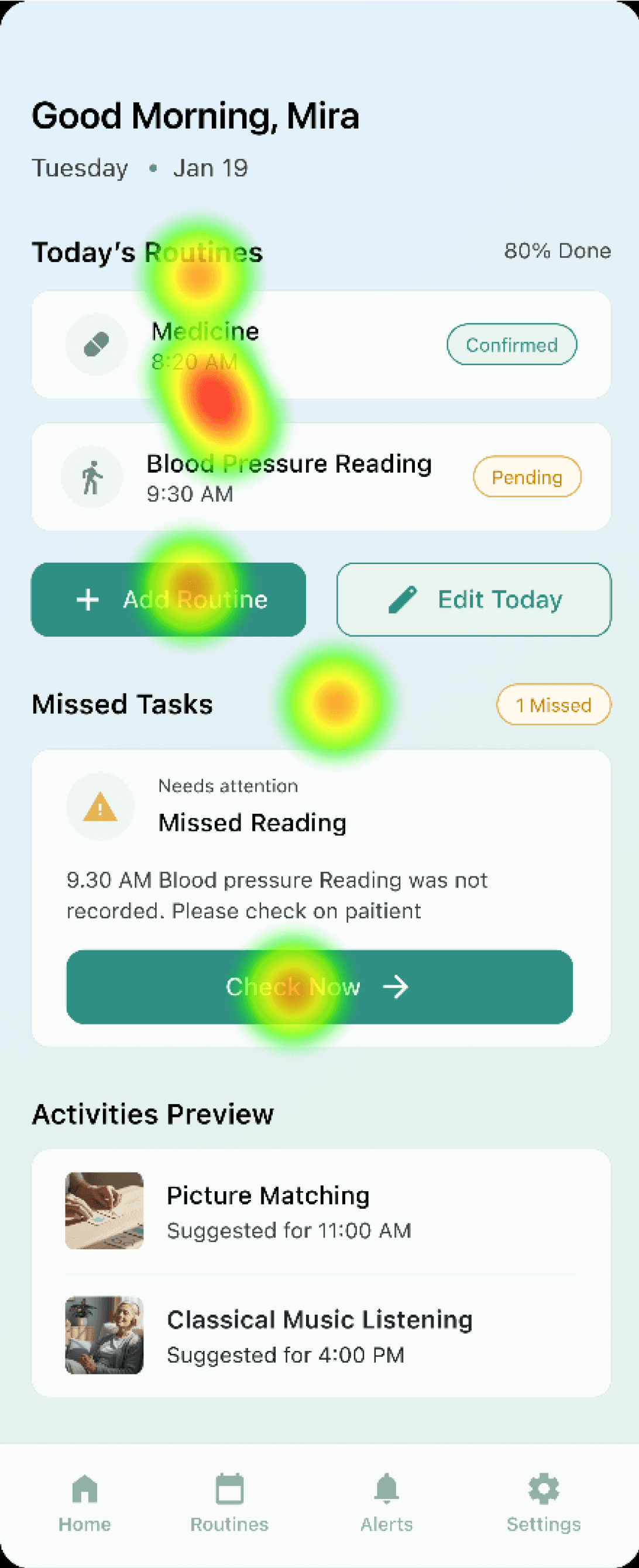Open the Picture Matching activity
639x1568 pixels.
pos(321,1211)
